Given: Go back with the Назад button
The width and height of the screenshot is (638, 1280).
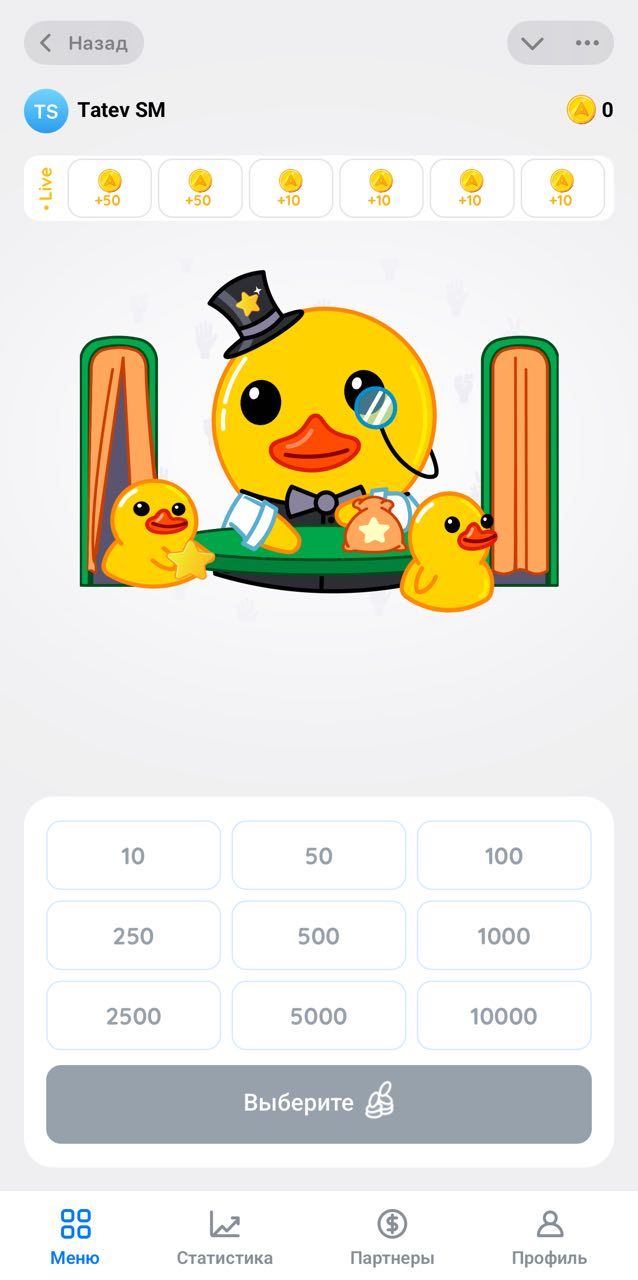Looking at the screenshot, I should [84, 43].
